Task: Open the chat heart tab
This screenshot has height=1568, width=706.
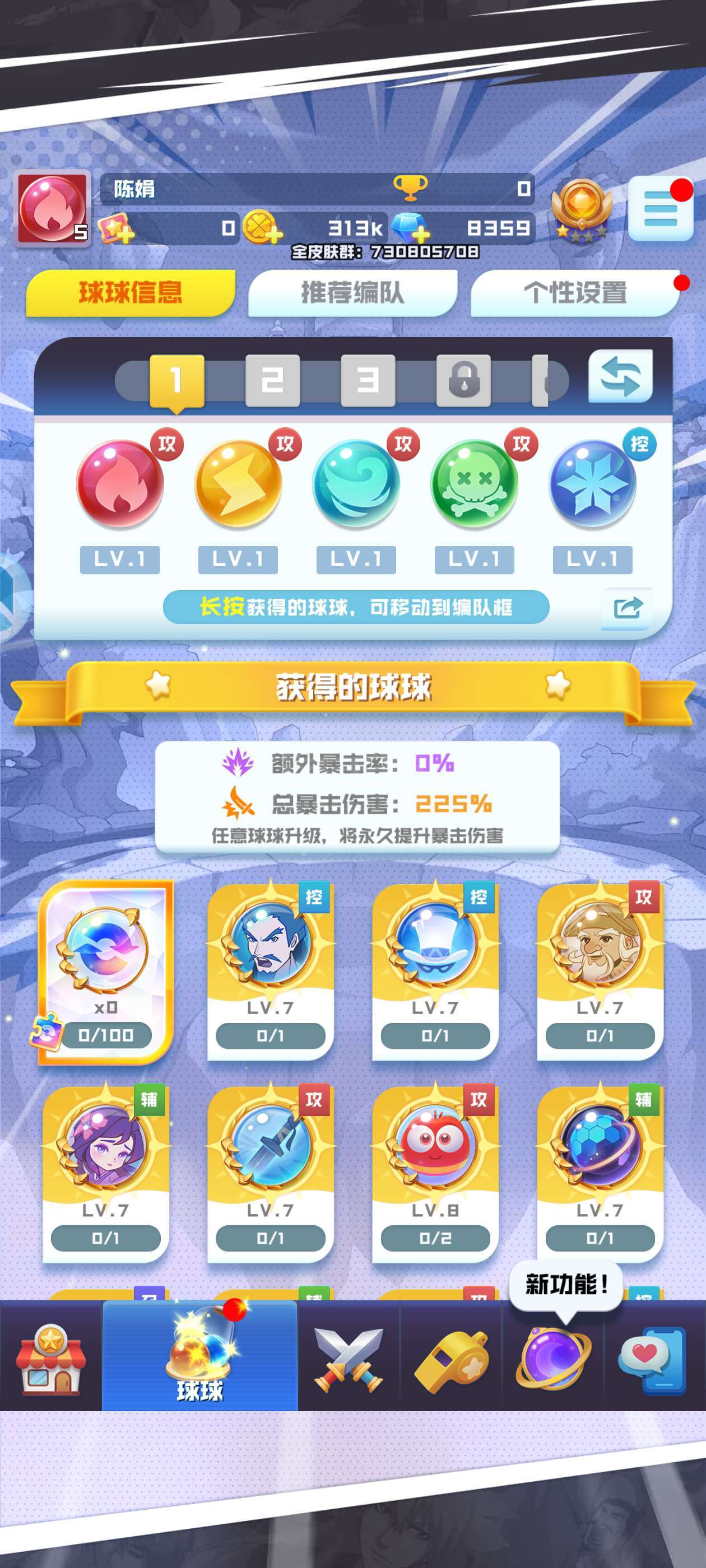Action: point(655,1359)
